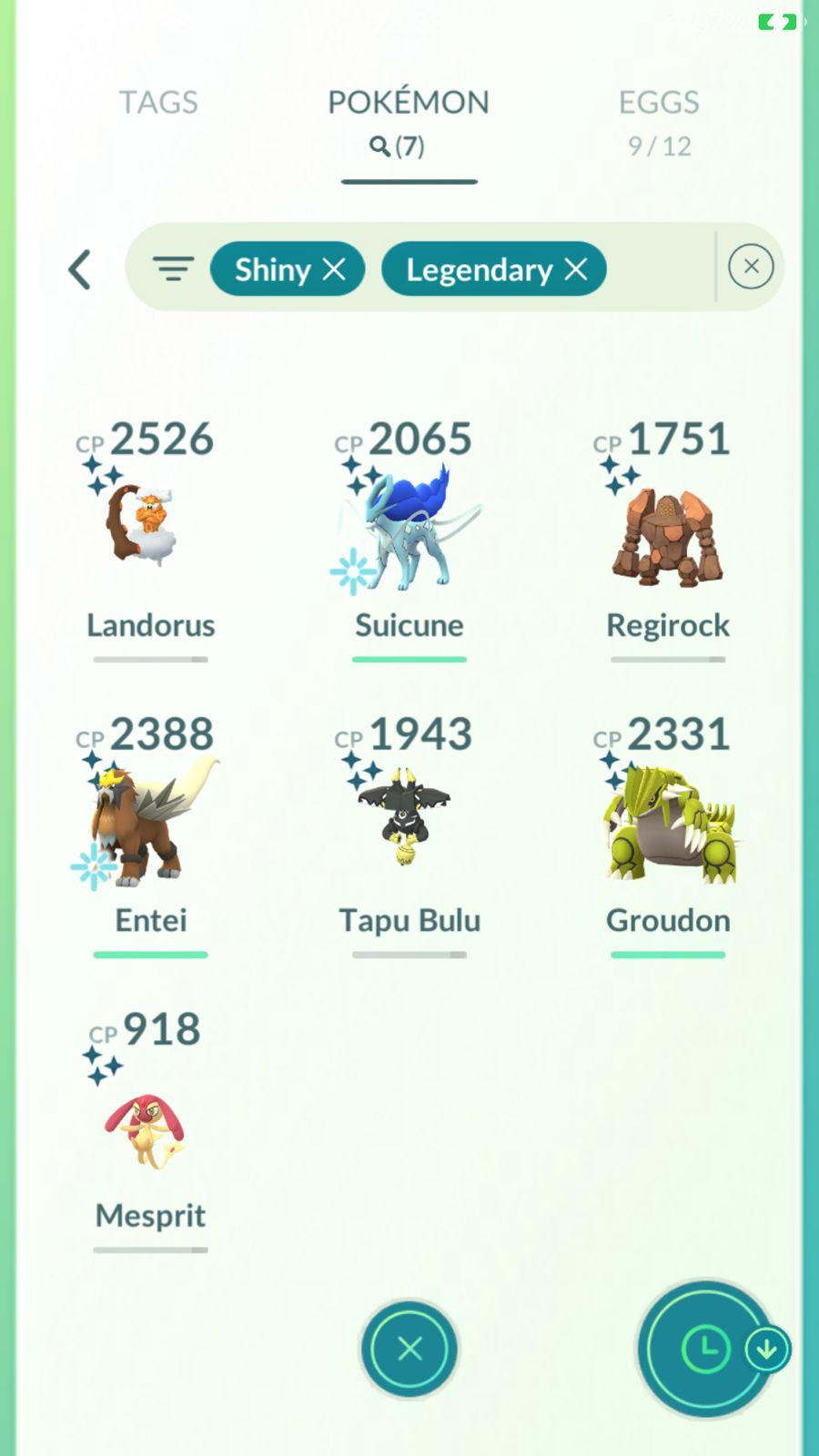
Task: Change sort order with the clock button
Action: [707, 1349]
